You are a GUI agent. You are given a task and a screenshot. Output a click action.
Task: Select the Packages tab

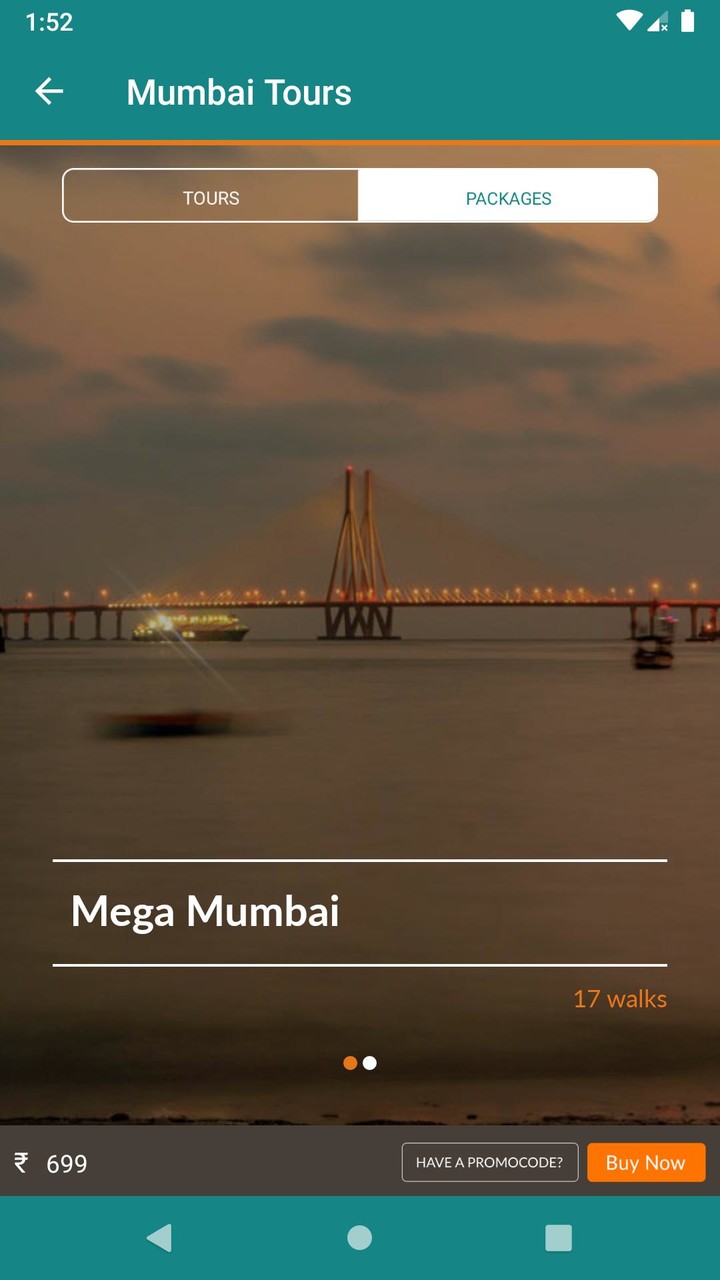[508, 197]
